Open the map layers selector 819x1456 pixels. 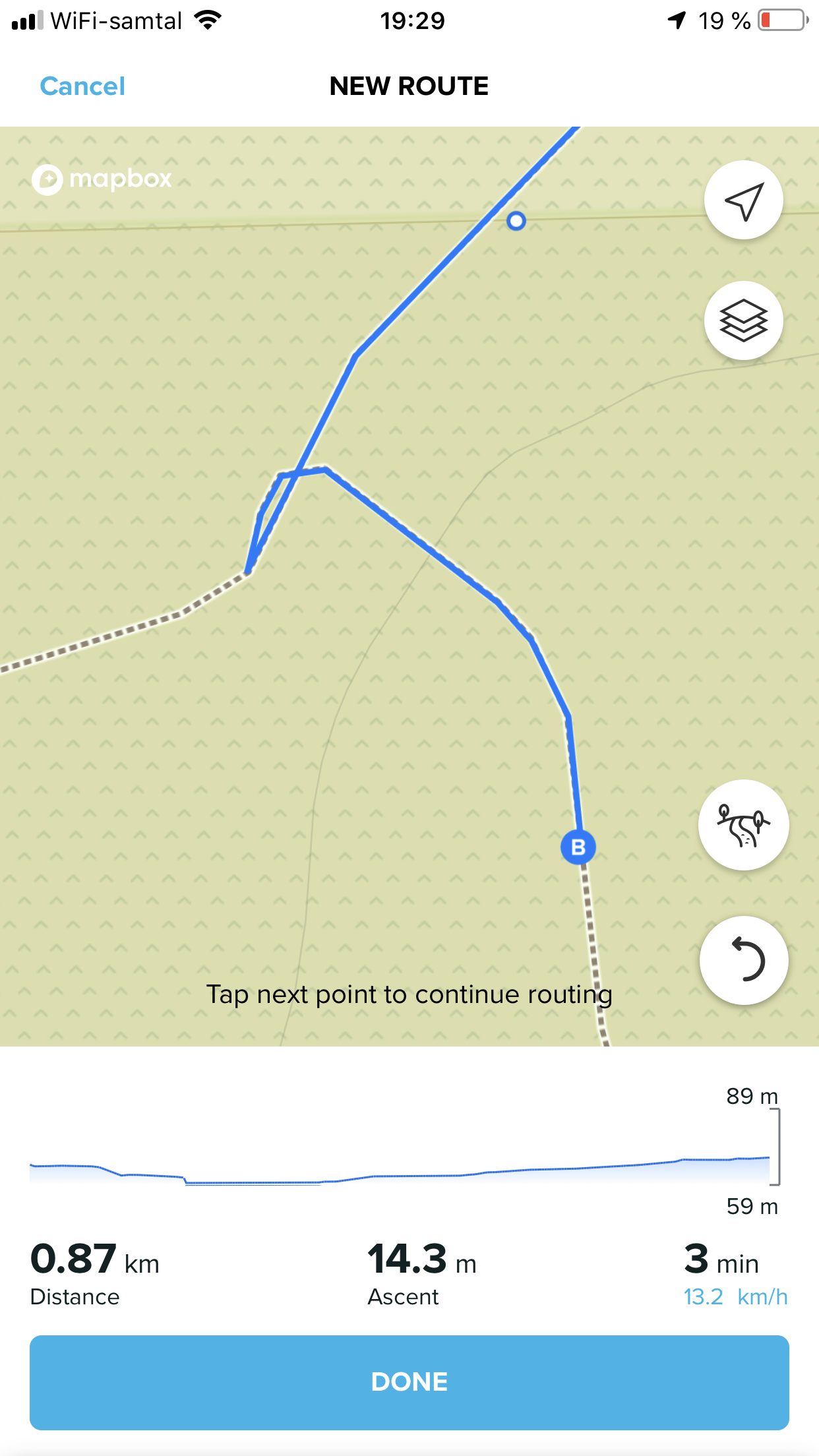click(x=743, y=320)
